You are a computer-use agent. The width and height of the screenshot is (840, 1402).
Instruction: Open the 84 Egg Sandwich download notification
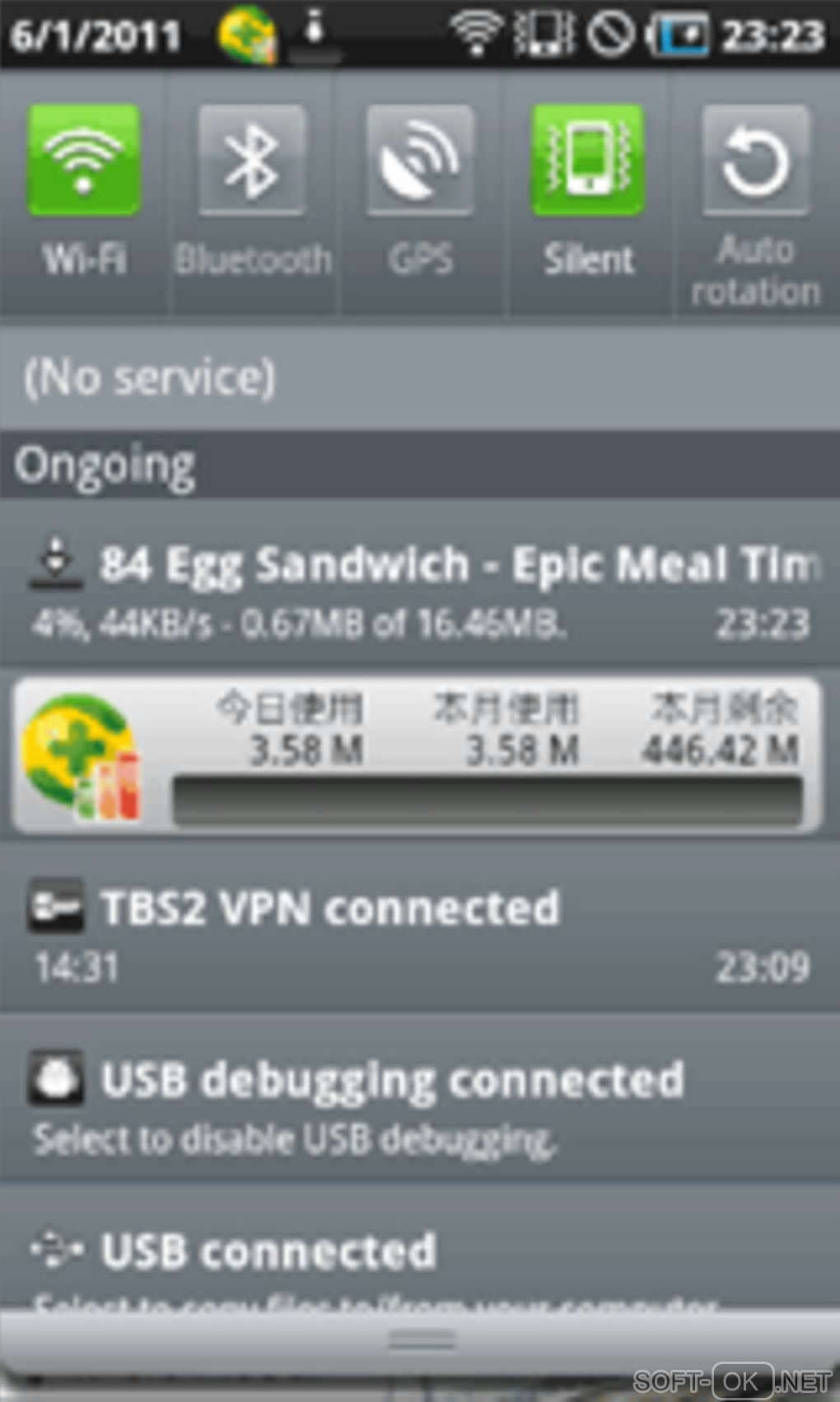coord(420,587)
